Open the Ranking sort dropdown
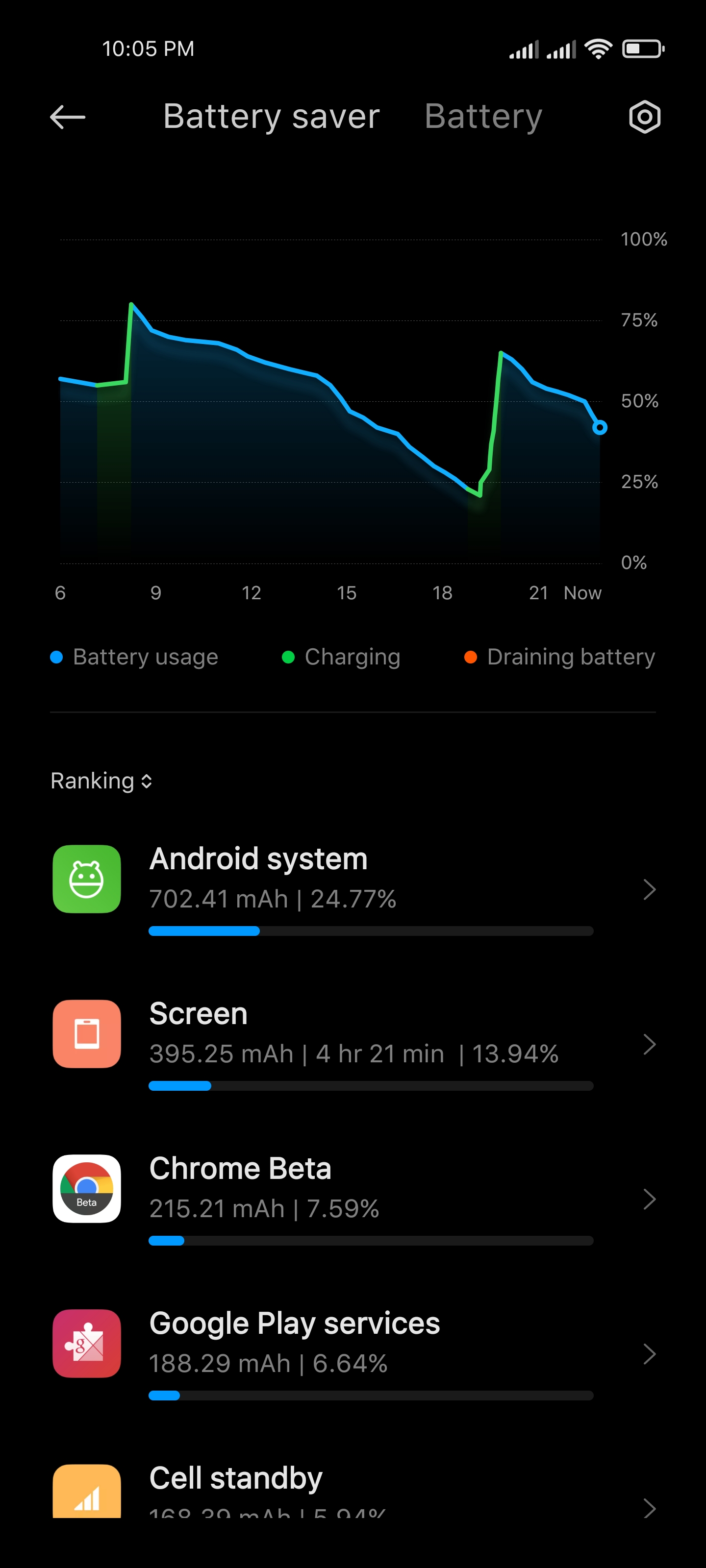 (x=101, y=781)
